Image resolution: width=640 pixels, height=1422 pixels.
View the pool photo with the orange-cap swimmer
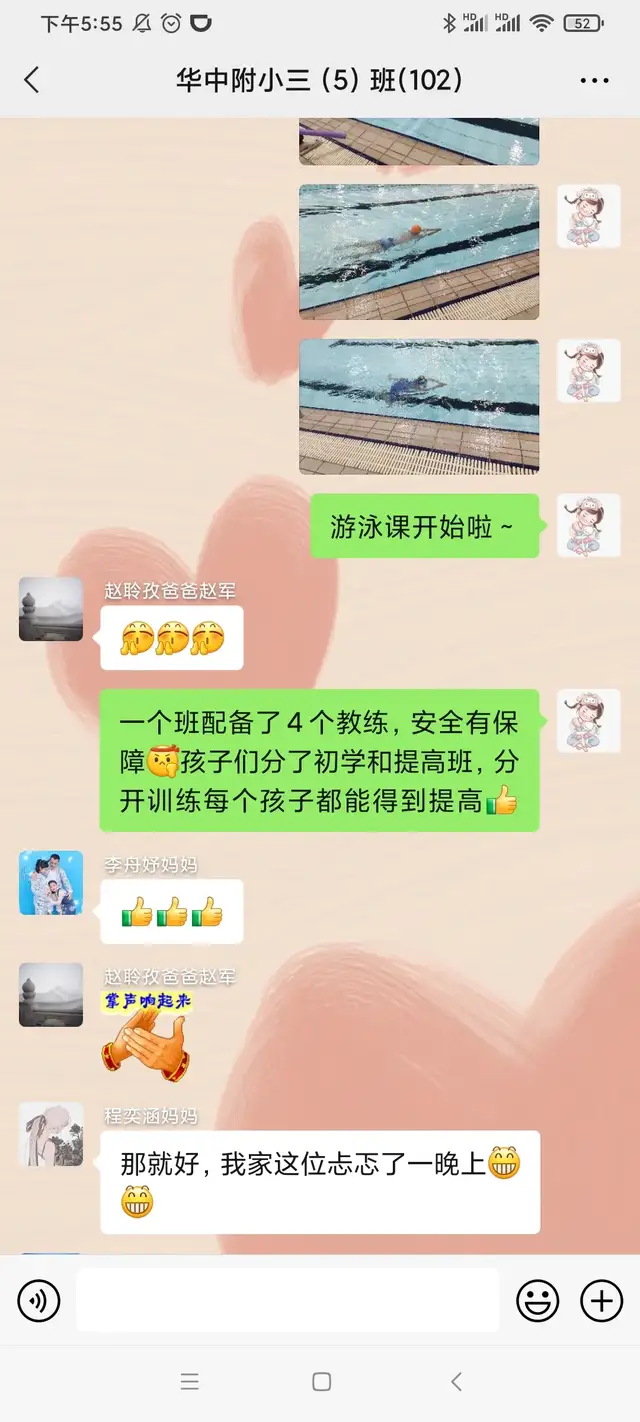[419, 252]
